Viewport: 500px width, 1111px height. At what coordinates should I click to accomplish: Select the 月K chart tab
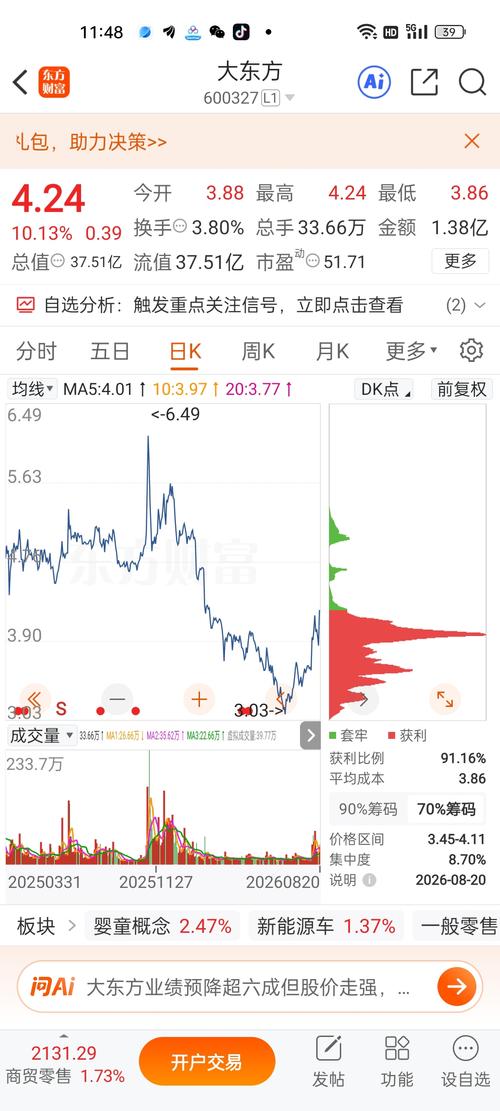pyautogui.click(x=332, y=351)
